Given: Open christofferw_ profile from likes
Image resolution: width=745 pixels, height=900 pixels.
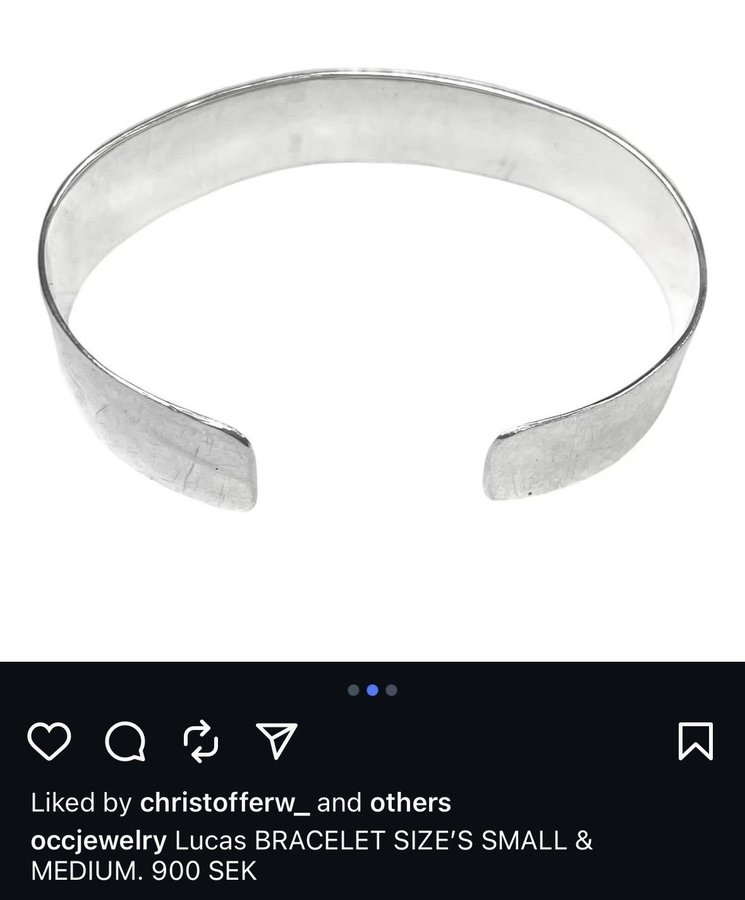Looking at the screenshot, I should click(x=225, y=802).
